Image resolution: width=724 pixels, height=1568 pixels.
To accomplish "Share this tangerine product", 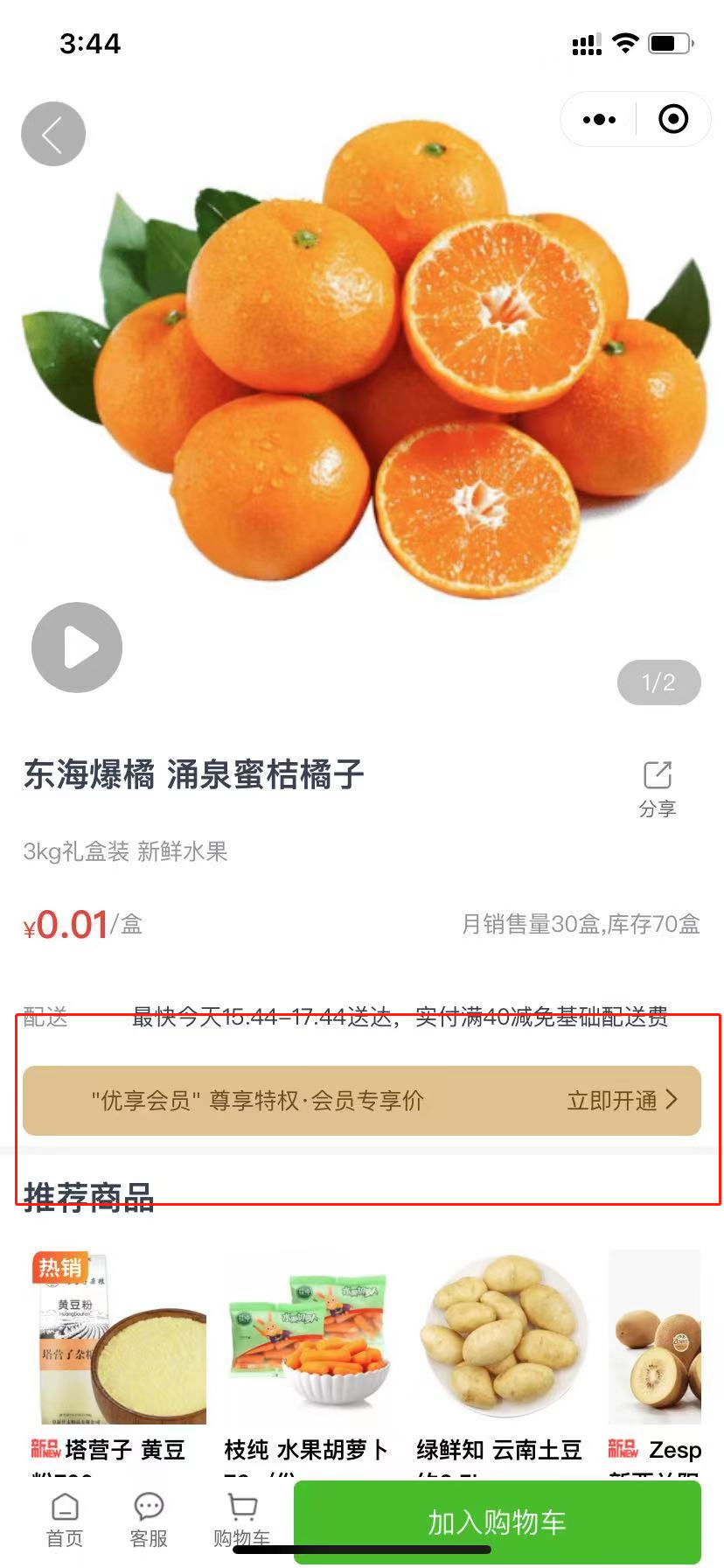I will click(x=658, y=787).
